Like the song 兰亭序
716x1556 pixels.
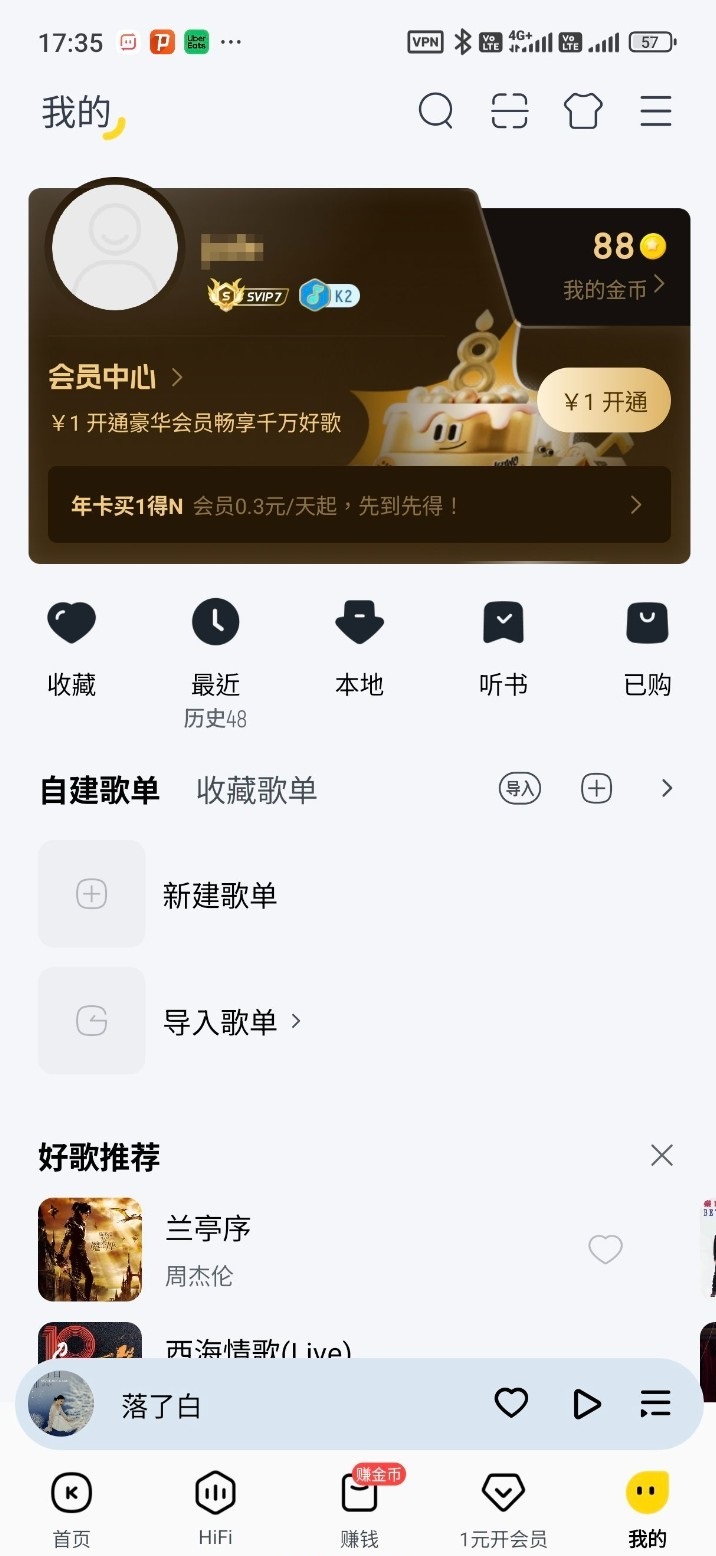tap(605, 1249)
